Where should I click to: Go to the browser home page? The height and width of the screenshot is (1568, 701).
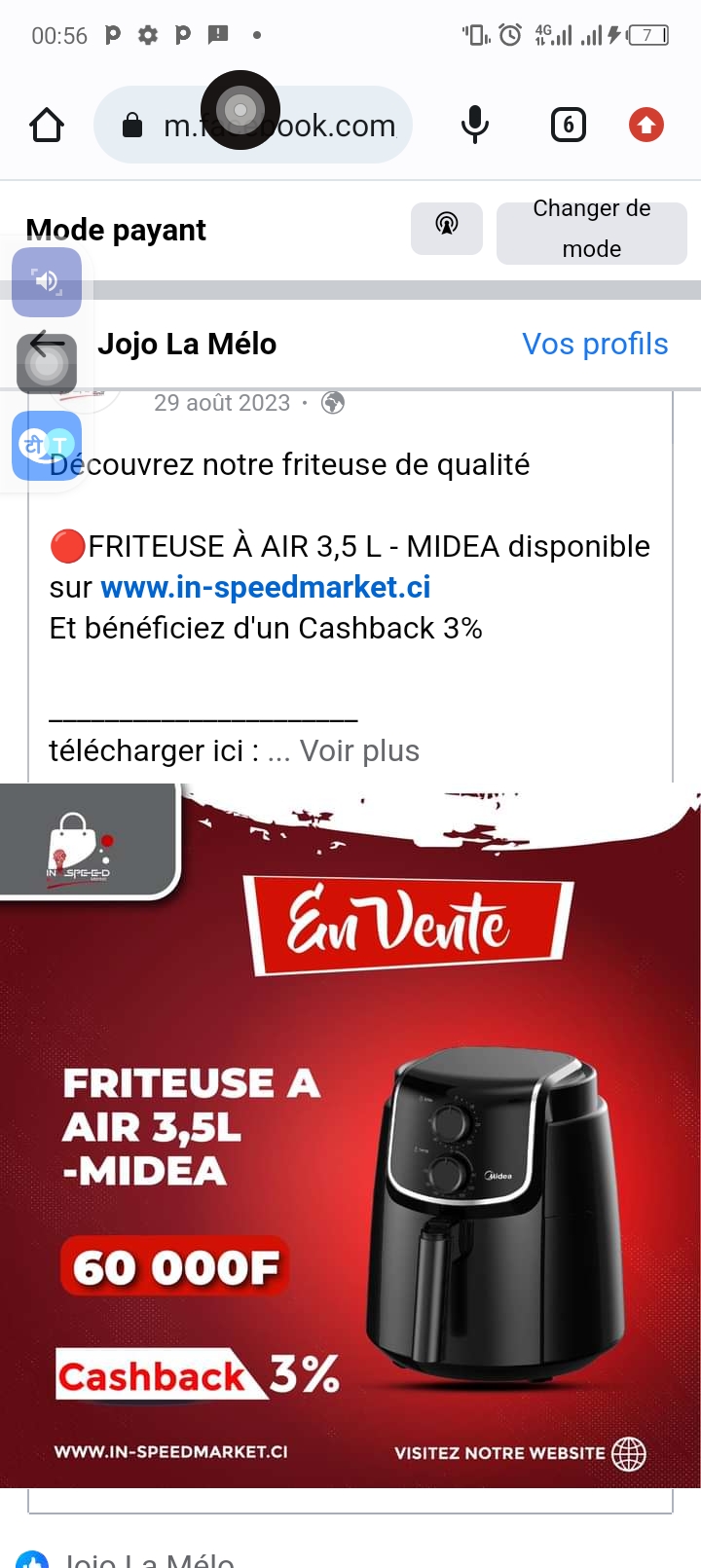[x=47, y=126]
